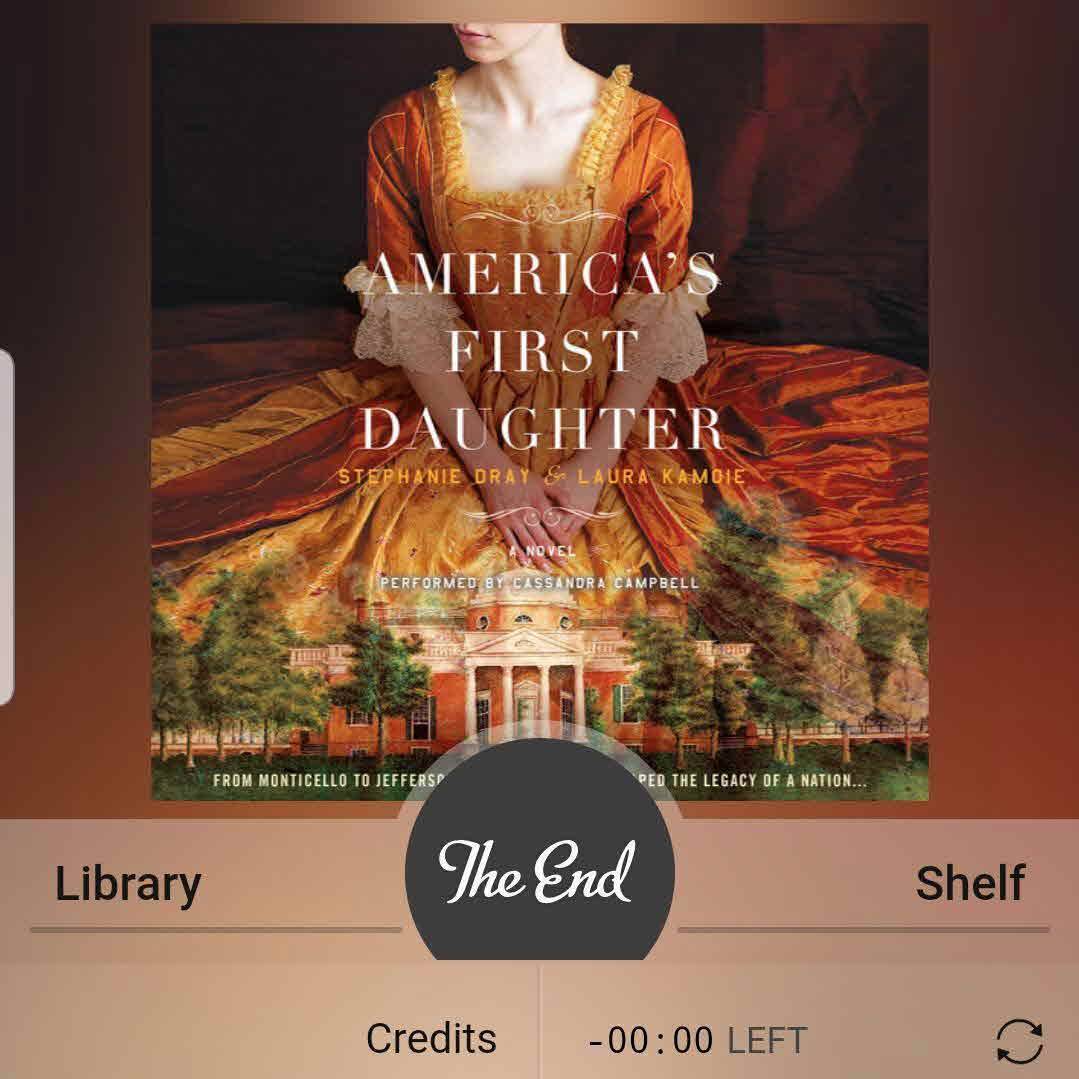The image size is (1079, 1079).
Task: Toggle the time left display
Action: tap(698, 1040)
